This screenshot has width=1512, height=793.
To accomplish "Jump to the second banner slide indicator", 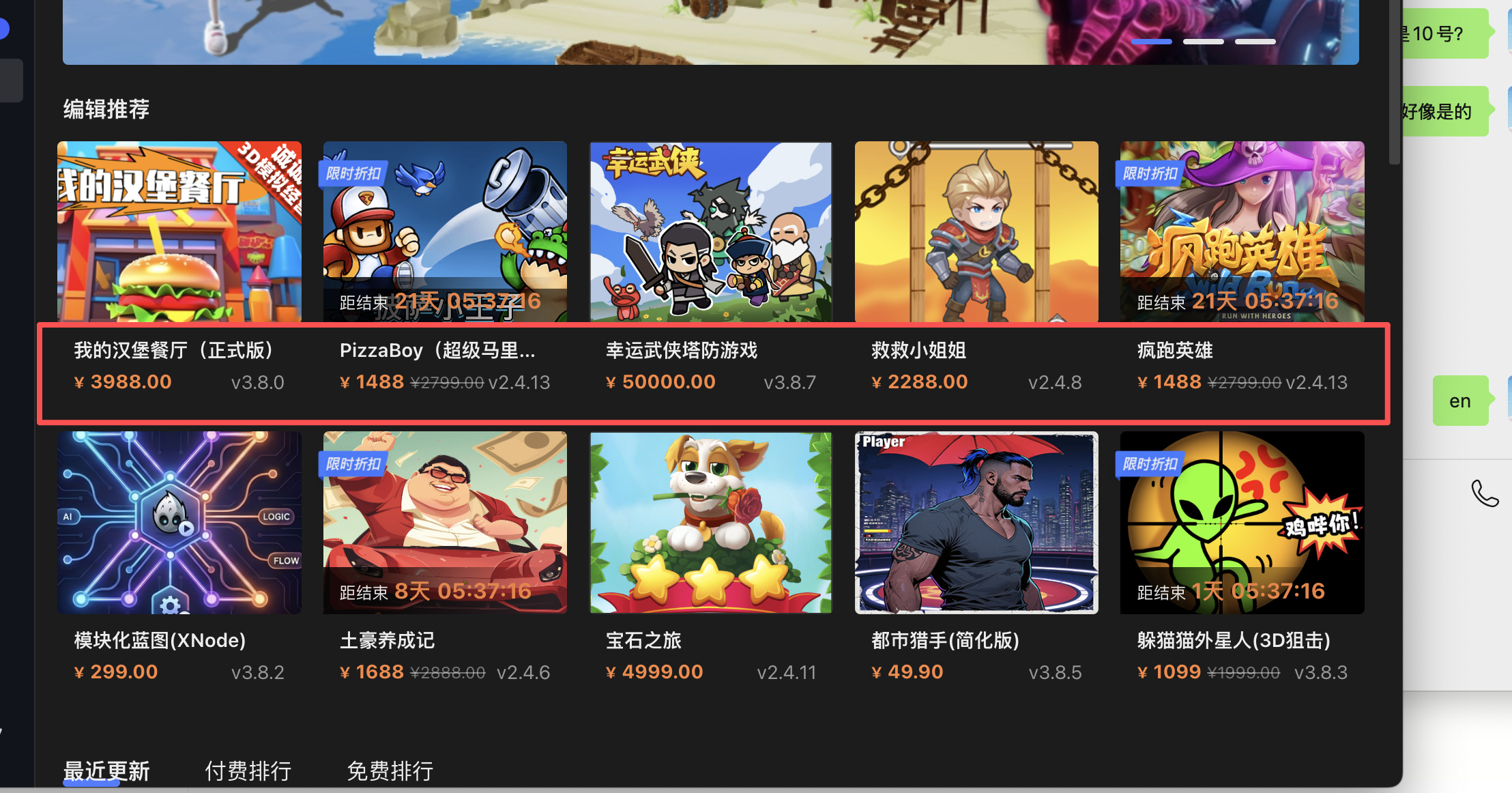I will (x=1203, y=42).
